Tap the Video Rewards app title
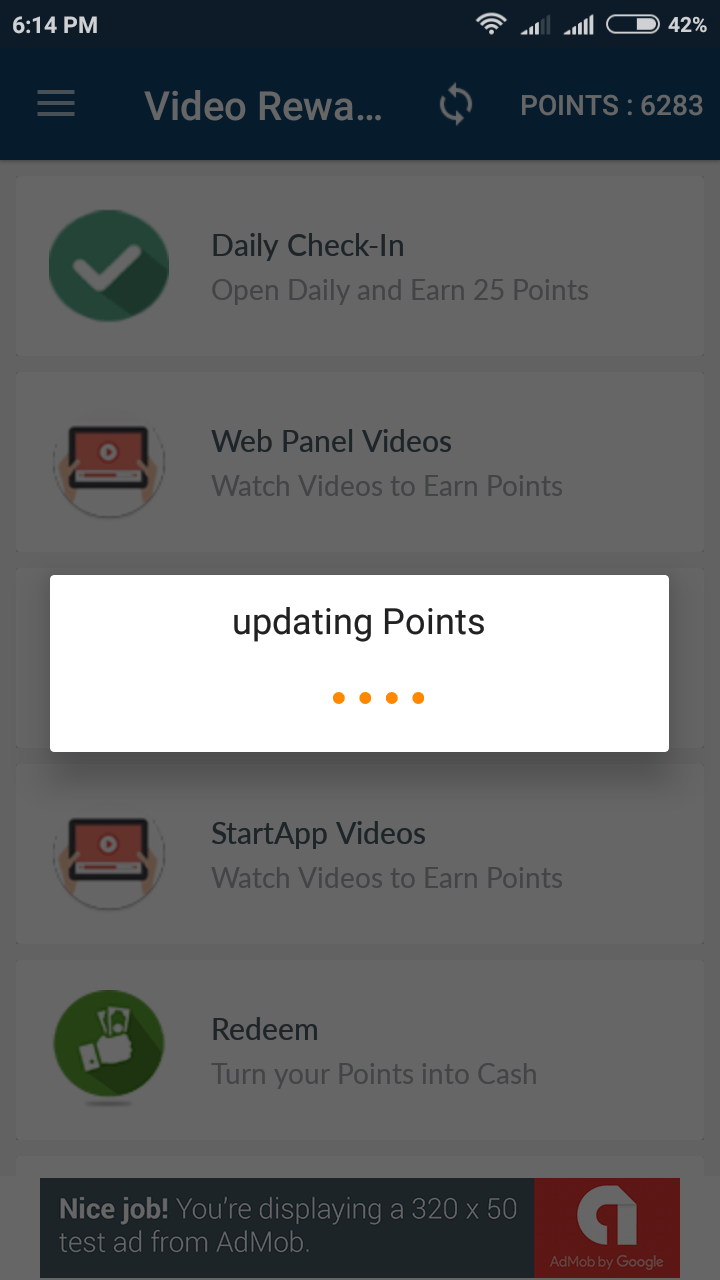Image resolution: width=720 pixels, height=1280 pixels. 263,104
